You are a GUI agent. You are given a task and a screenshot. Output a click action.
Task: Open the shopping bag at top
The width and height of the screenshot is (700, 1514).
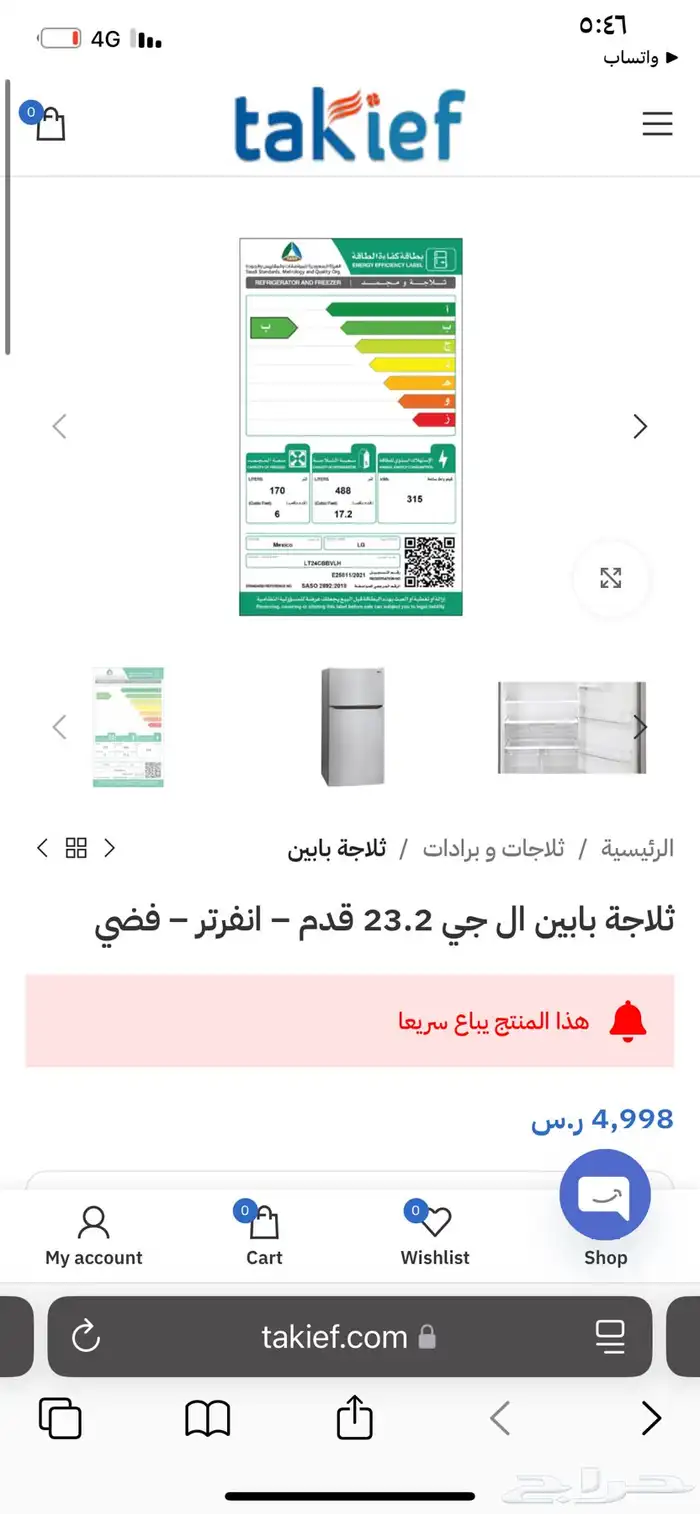click(x=49, y=123)
